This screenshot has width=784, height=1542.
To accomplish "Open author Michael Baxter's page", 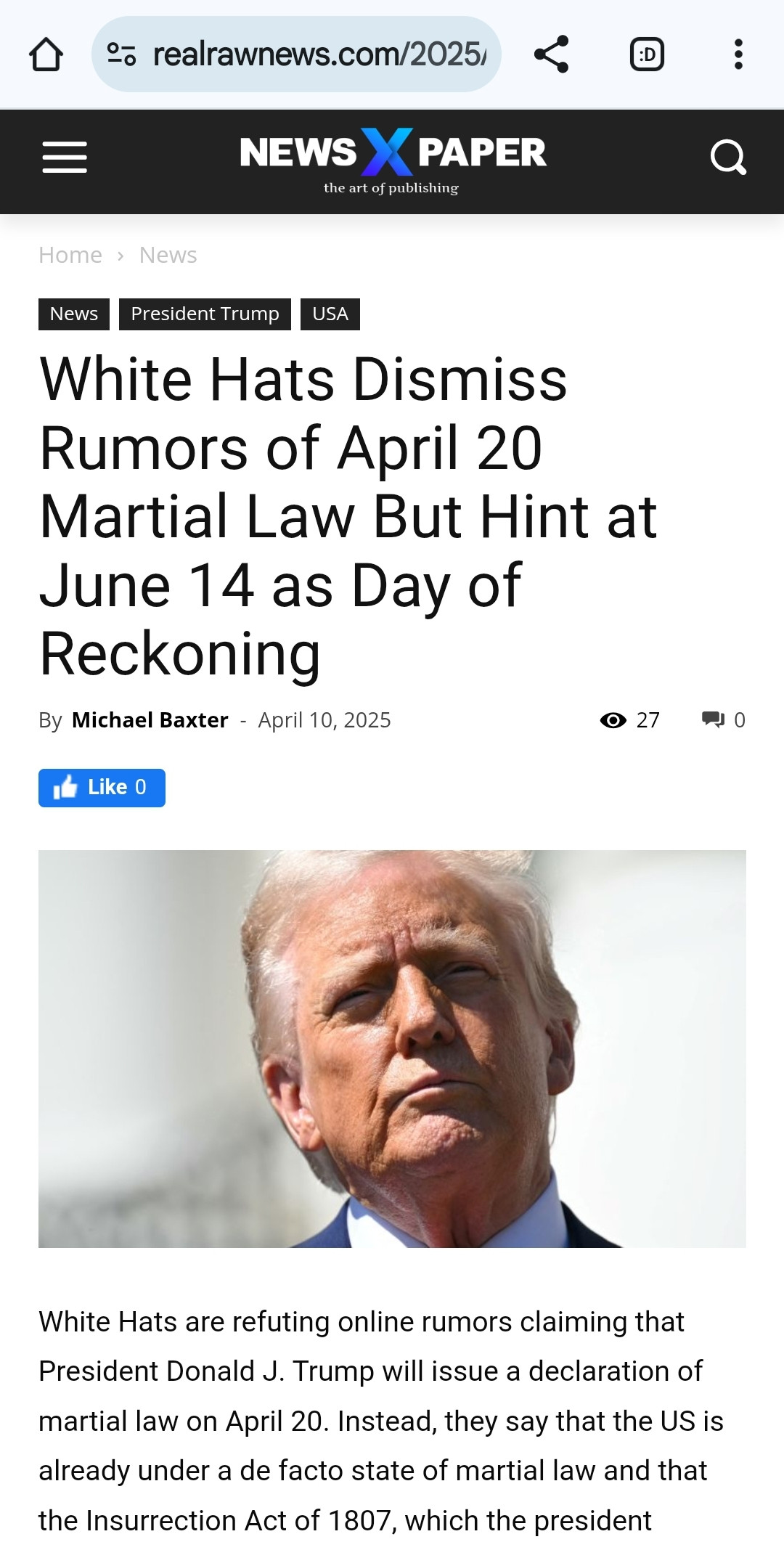I will tap(150, 720).
